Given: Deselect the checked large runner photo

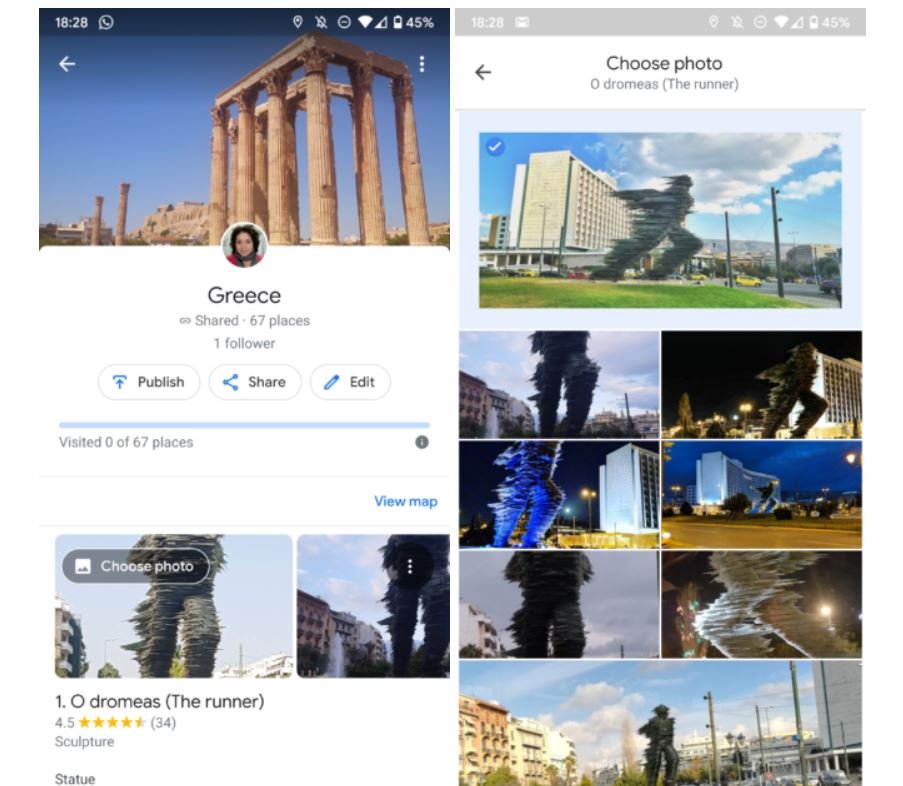Looking at the screenshot, I should click(660, 220).
